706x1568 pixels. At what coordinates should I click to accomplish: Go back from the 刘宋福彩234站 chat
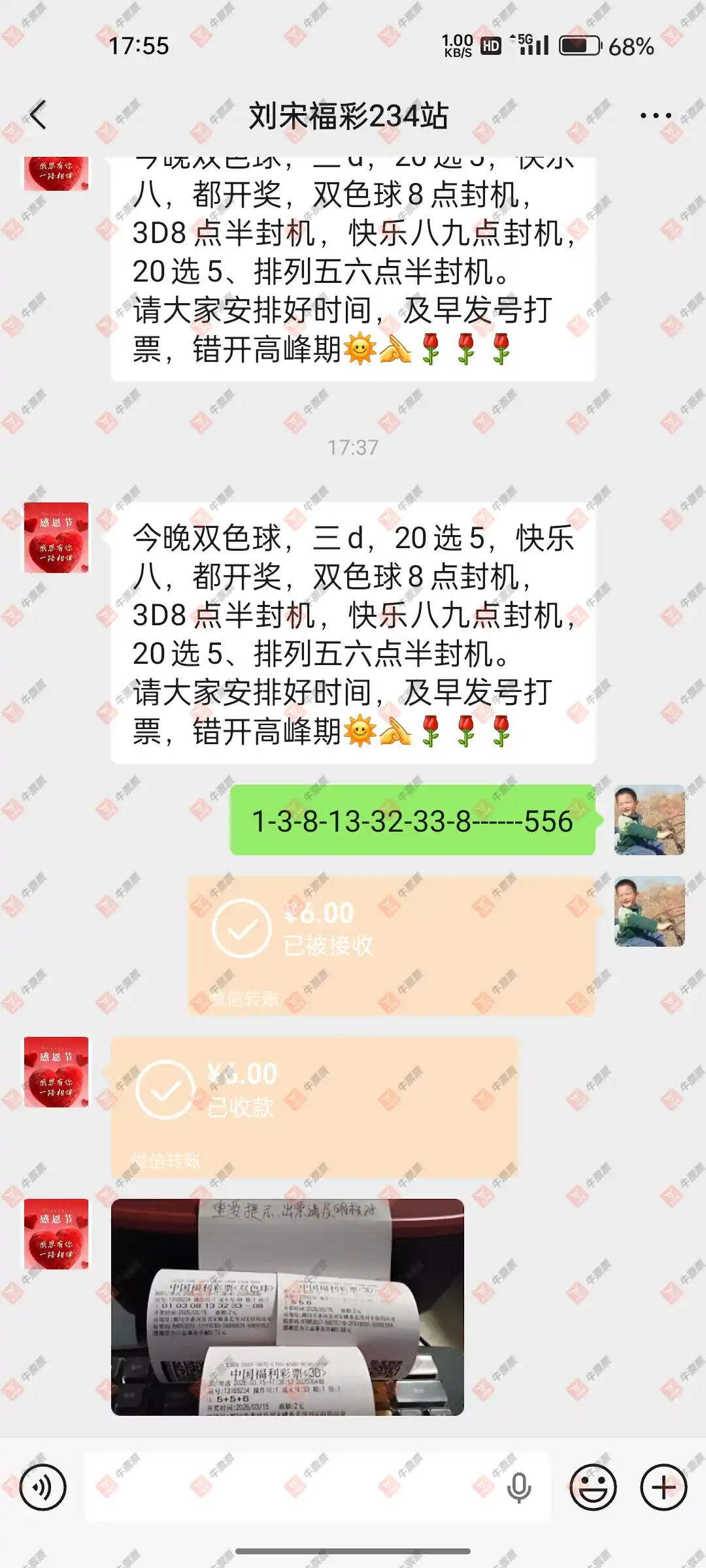click(39, 116)
